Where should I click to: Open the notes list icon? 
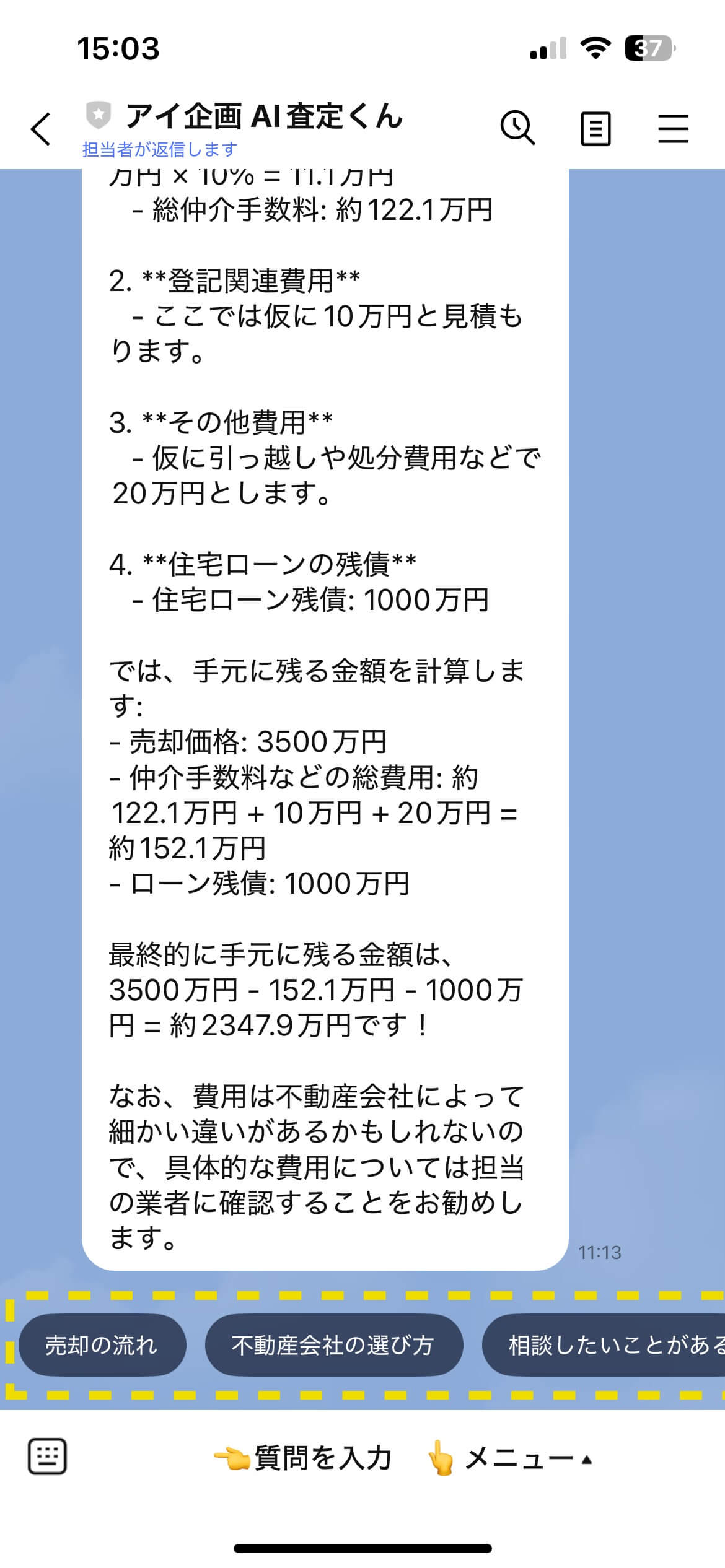click(x=595, y=129)
